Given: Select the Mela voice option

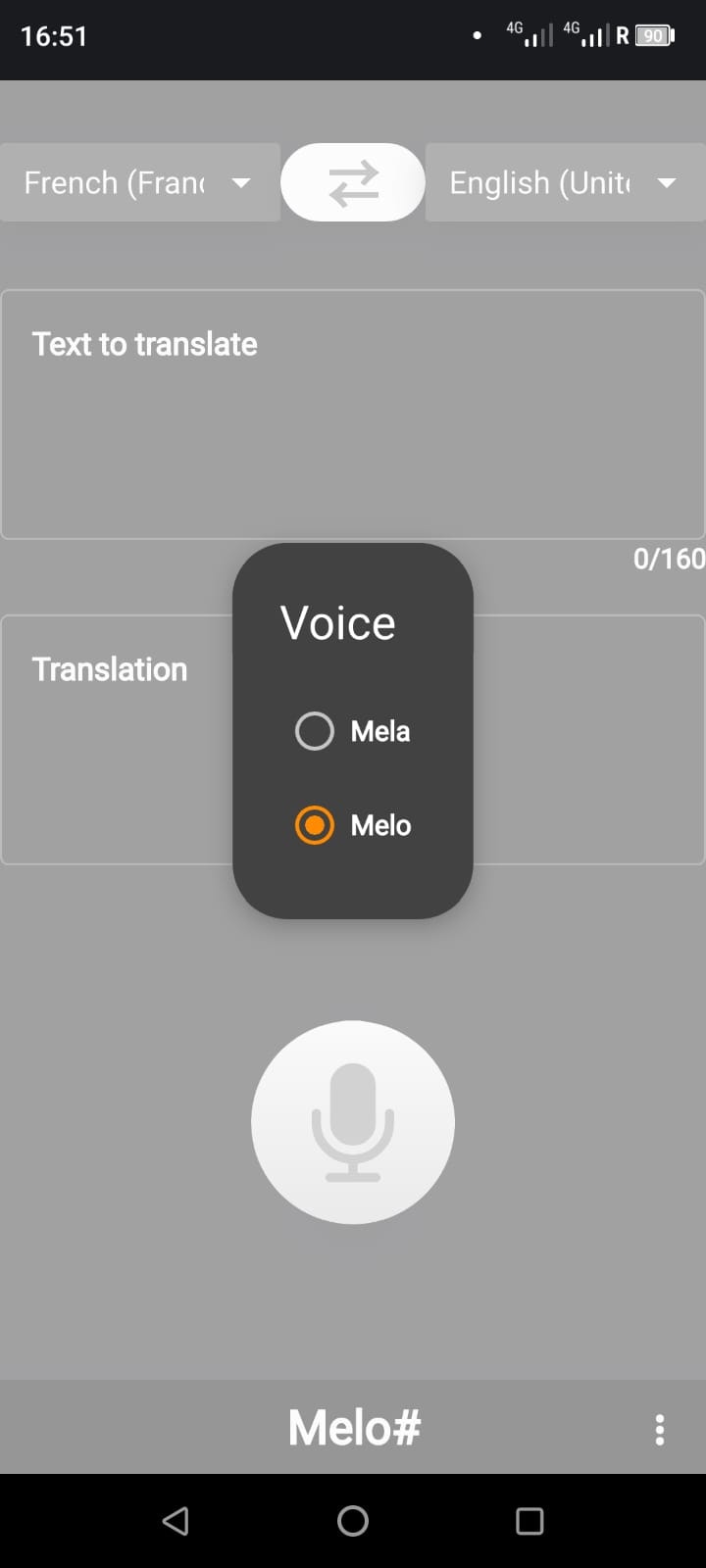Looking at the screenshot, I should coord(352,731).
